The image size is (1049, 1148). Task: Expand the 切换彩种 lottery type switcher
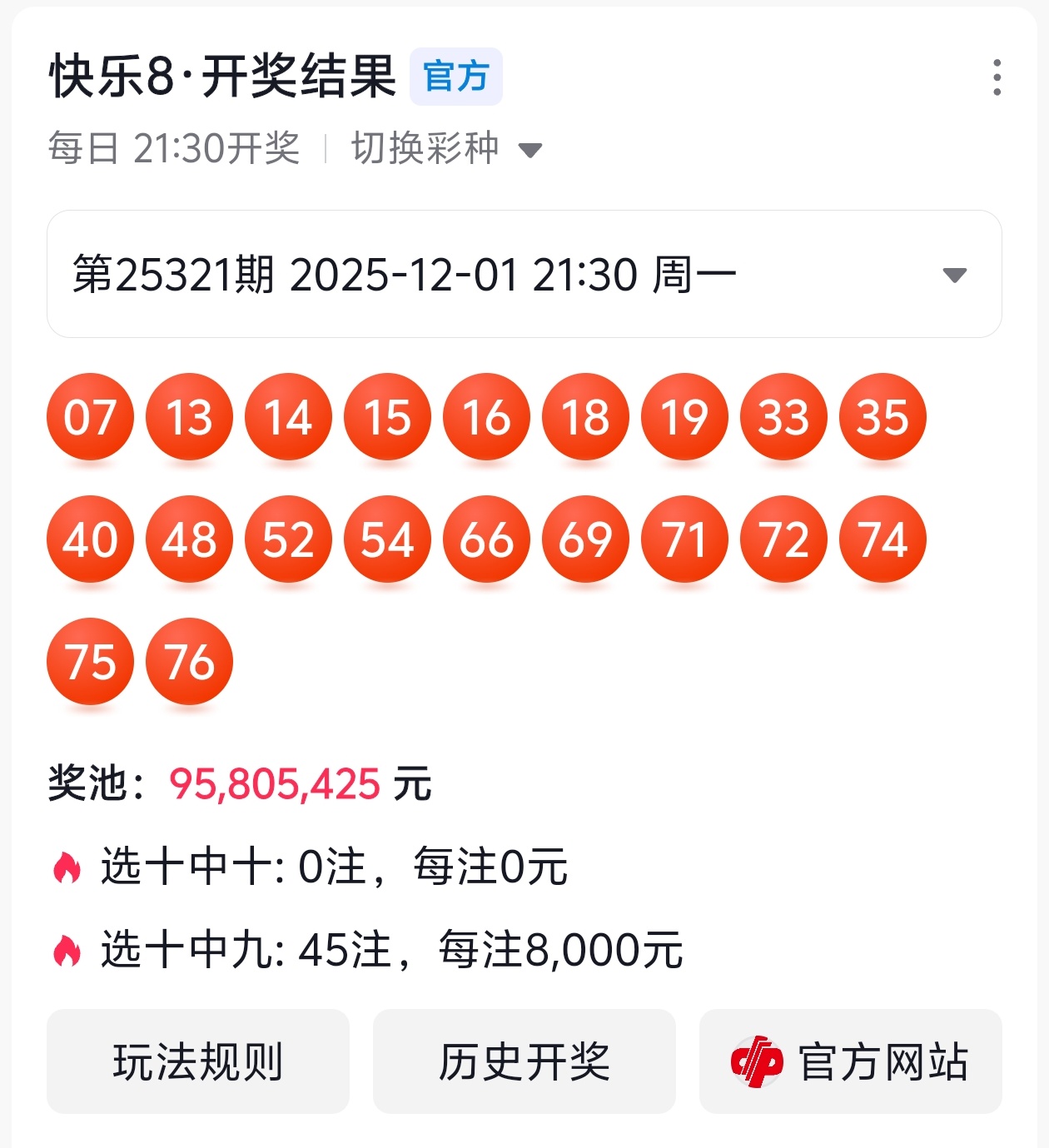tap(446, 149)
